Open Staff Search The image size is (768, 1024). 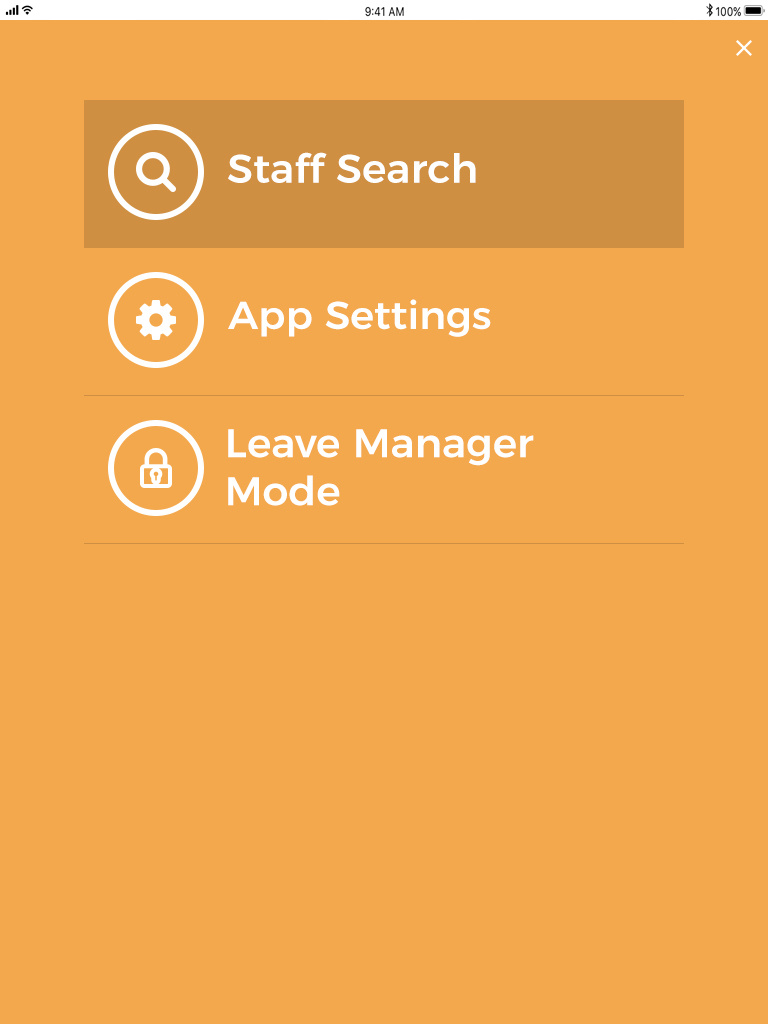click(x=352, y=172)
